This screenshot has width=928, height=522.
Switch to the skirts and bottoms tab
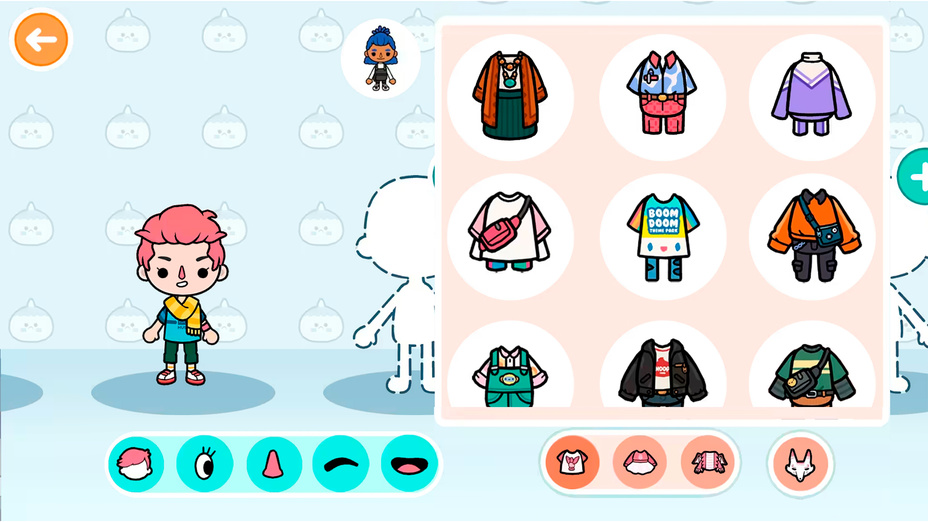[x=641, y=462]
